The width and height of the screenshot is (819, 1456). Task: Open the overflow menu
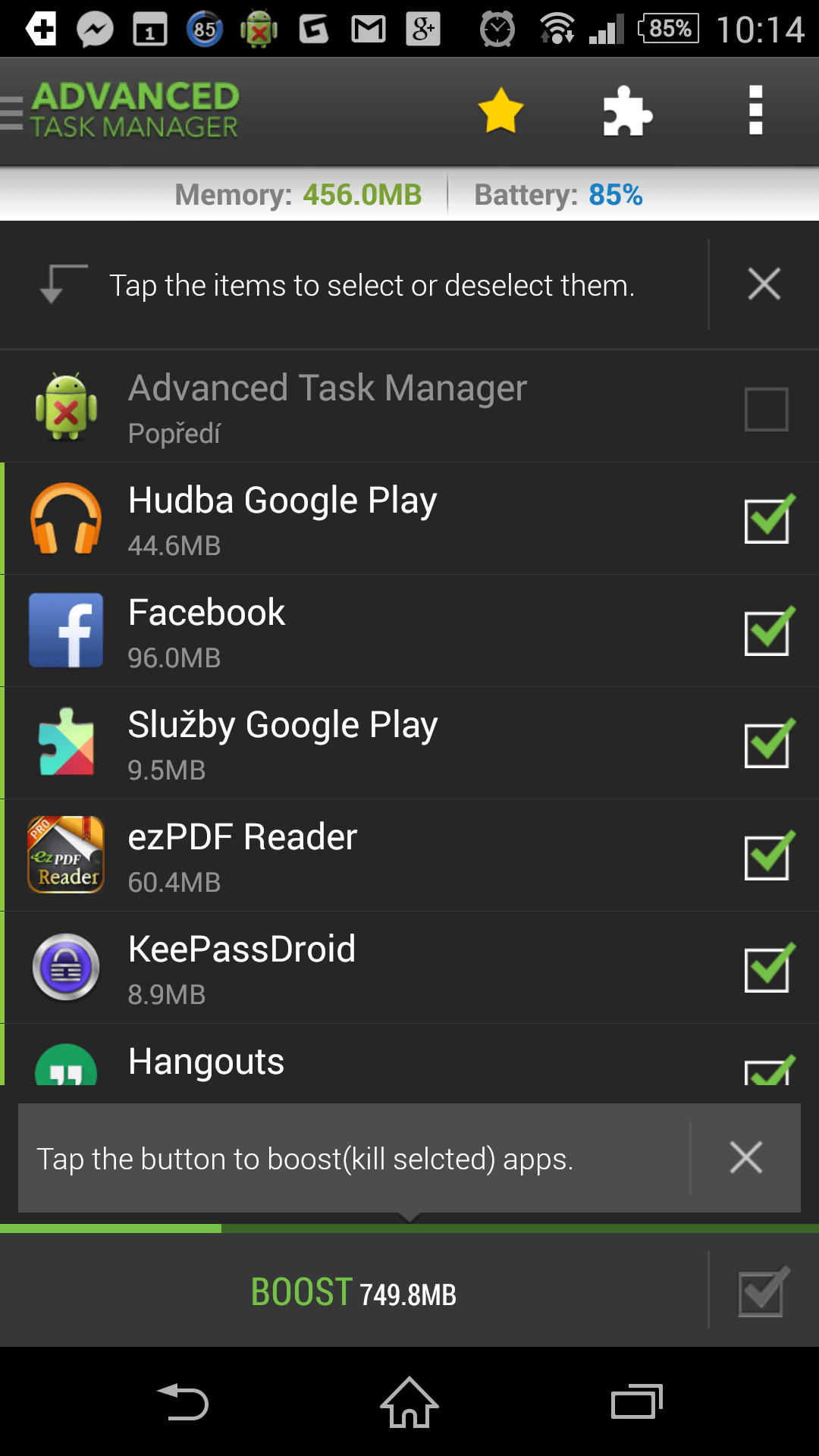(755, 111)
